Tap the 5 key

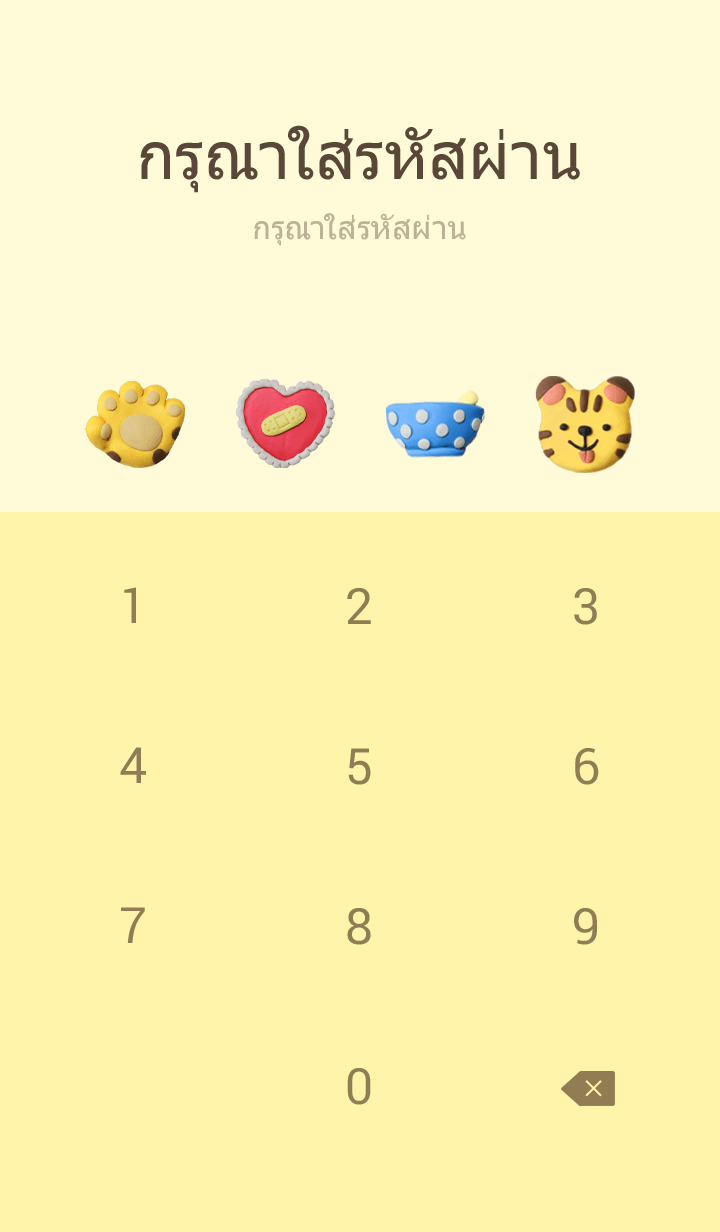(359, 767)
